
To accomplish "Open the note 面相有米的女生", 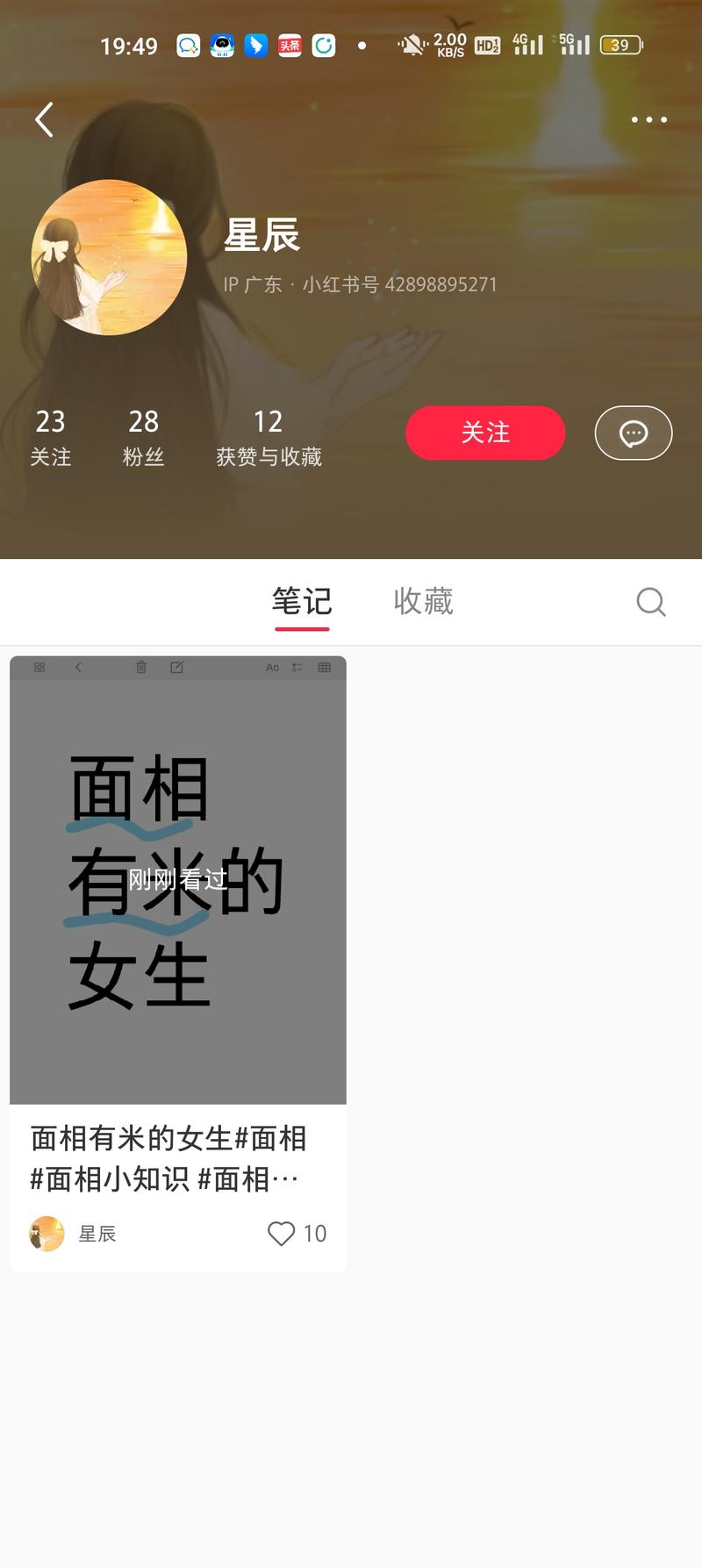I will point(178,880).
